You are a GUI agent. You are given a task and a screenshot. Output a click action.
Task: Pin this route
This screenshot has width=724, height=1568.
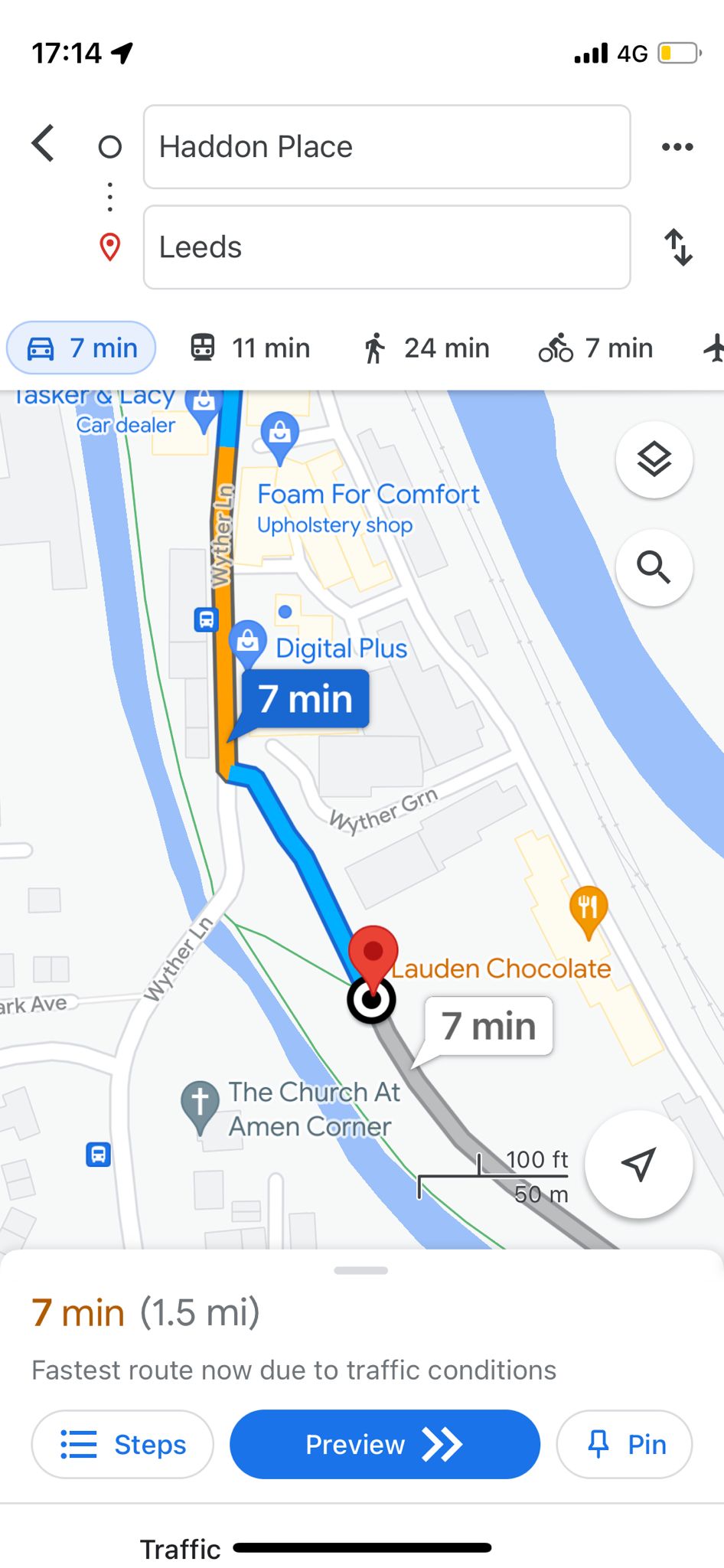click(x=625, y=1444)
